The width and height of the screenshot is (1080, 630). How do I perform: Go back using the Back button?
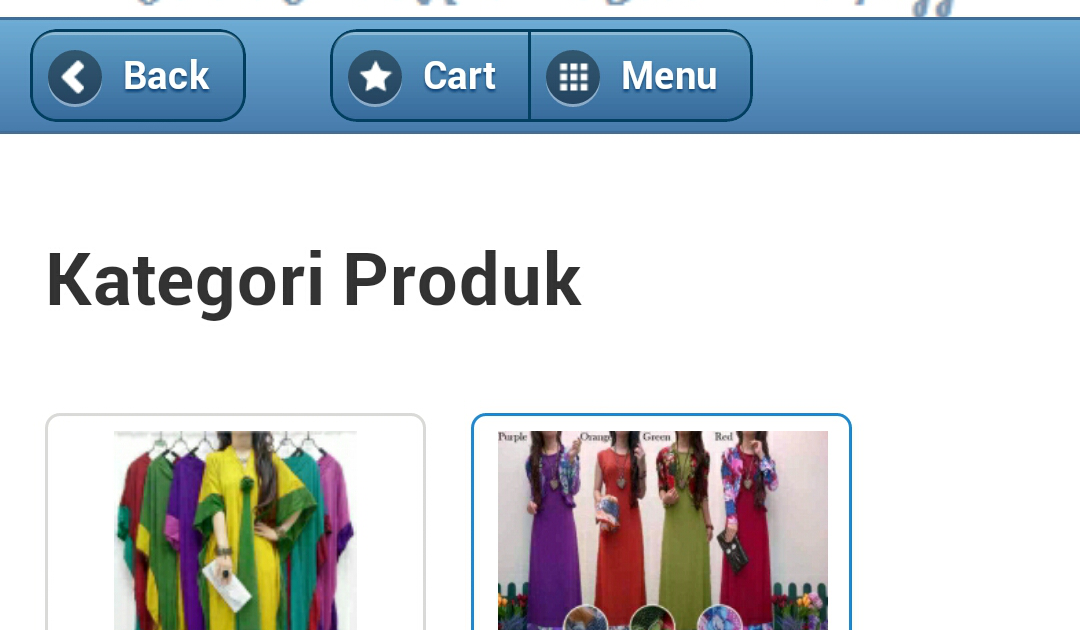click(138, 76)
